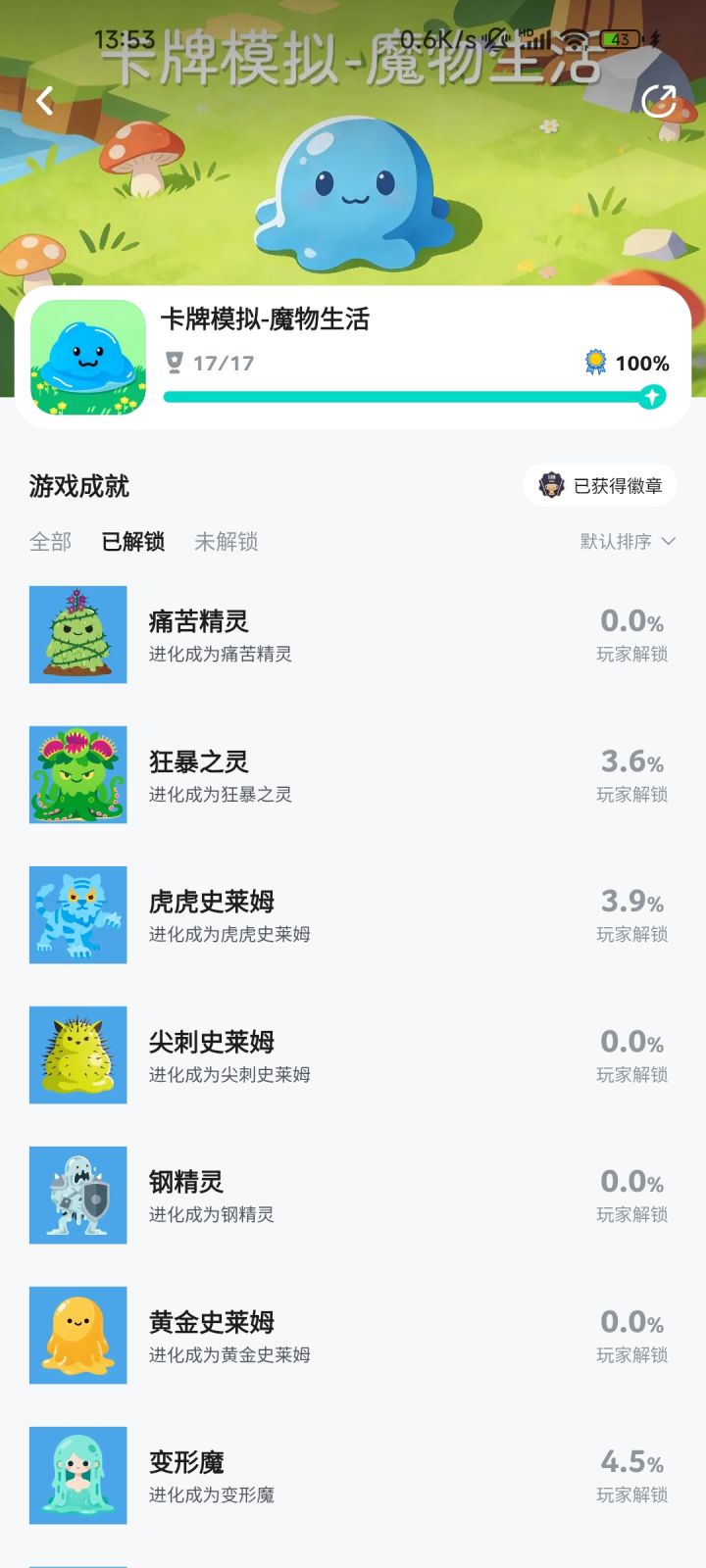Open the 已获得徽章 badge button
Viewport: 706px width, 1568px height.
[x=600, y=485]
